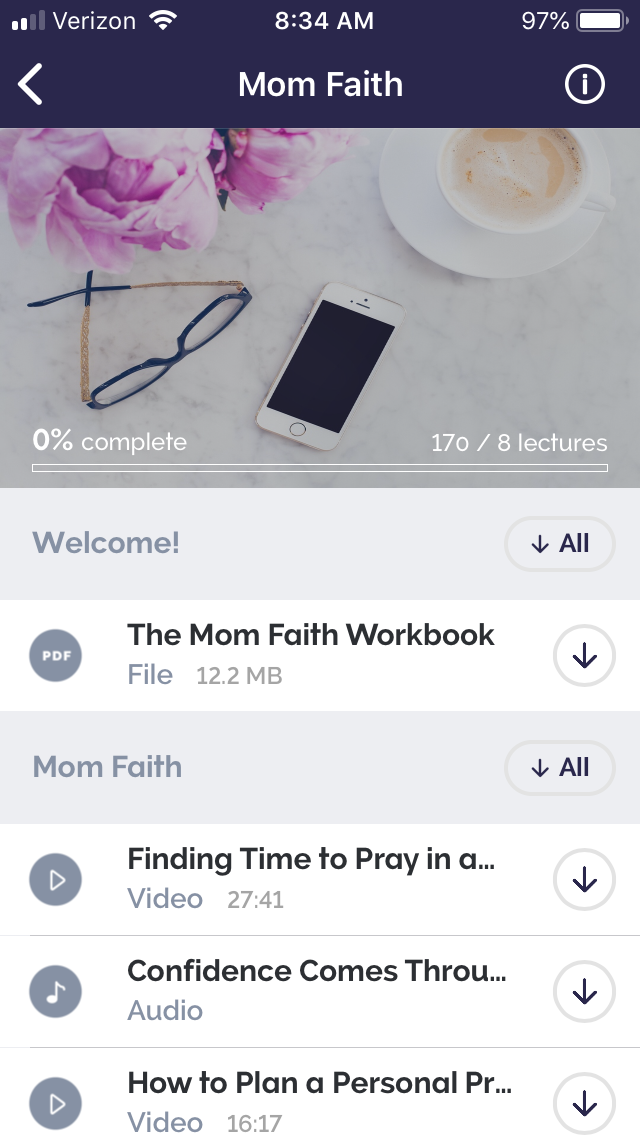Download the How to Plan a Personal video
Viewport: 640px width, 1136px height.
click(x=584, y=1103)
